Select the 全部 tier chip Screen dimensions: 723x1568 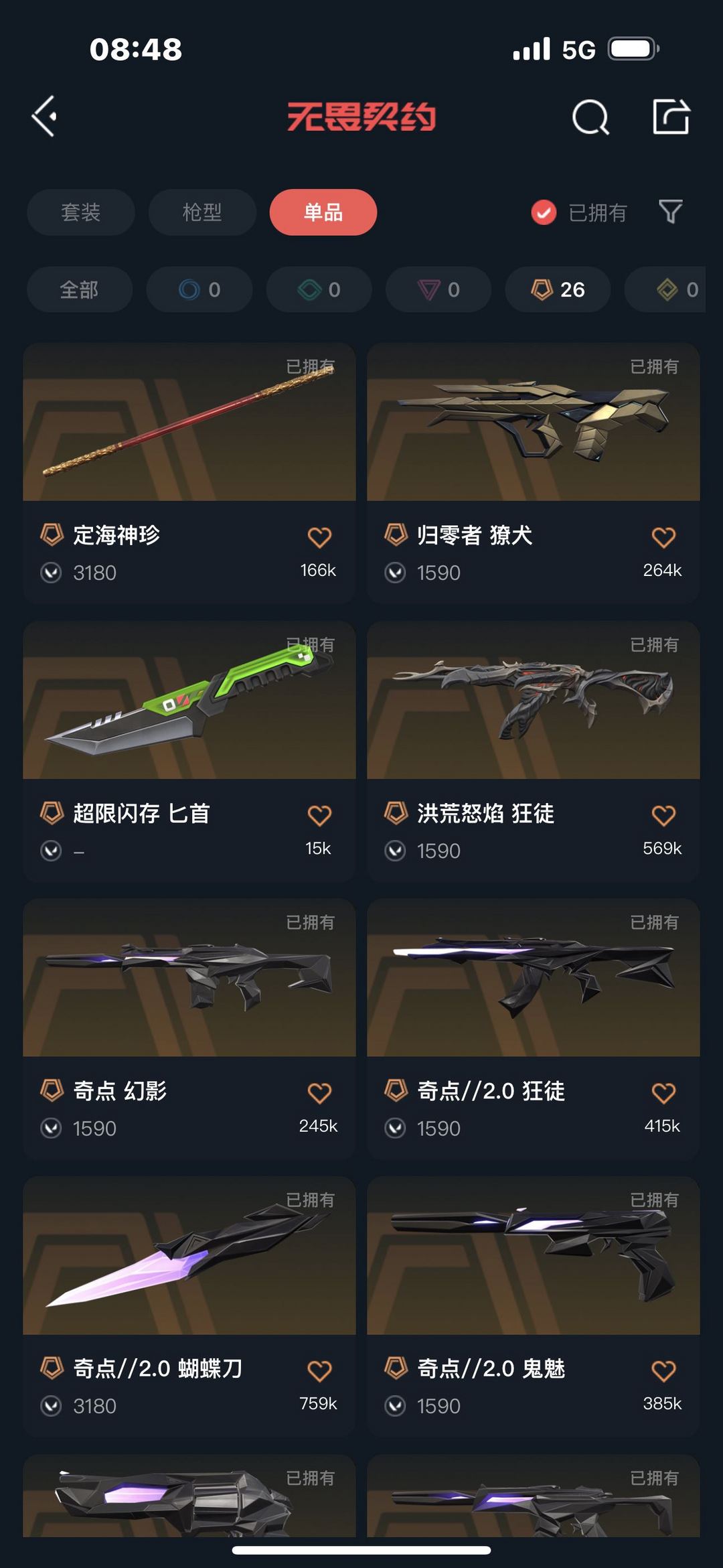[x=80, y=289]
